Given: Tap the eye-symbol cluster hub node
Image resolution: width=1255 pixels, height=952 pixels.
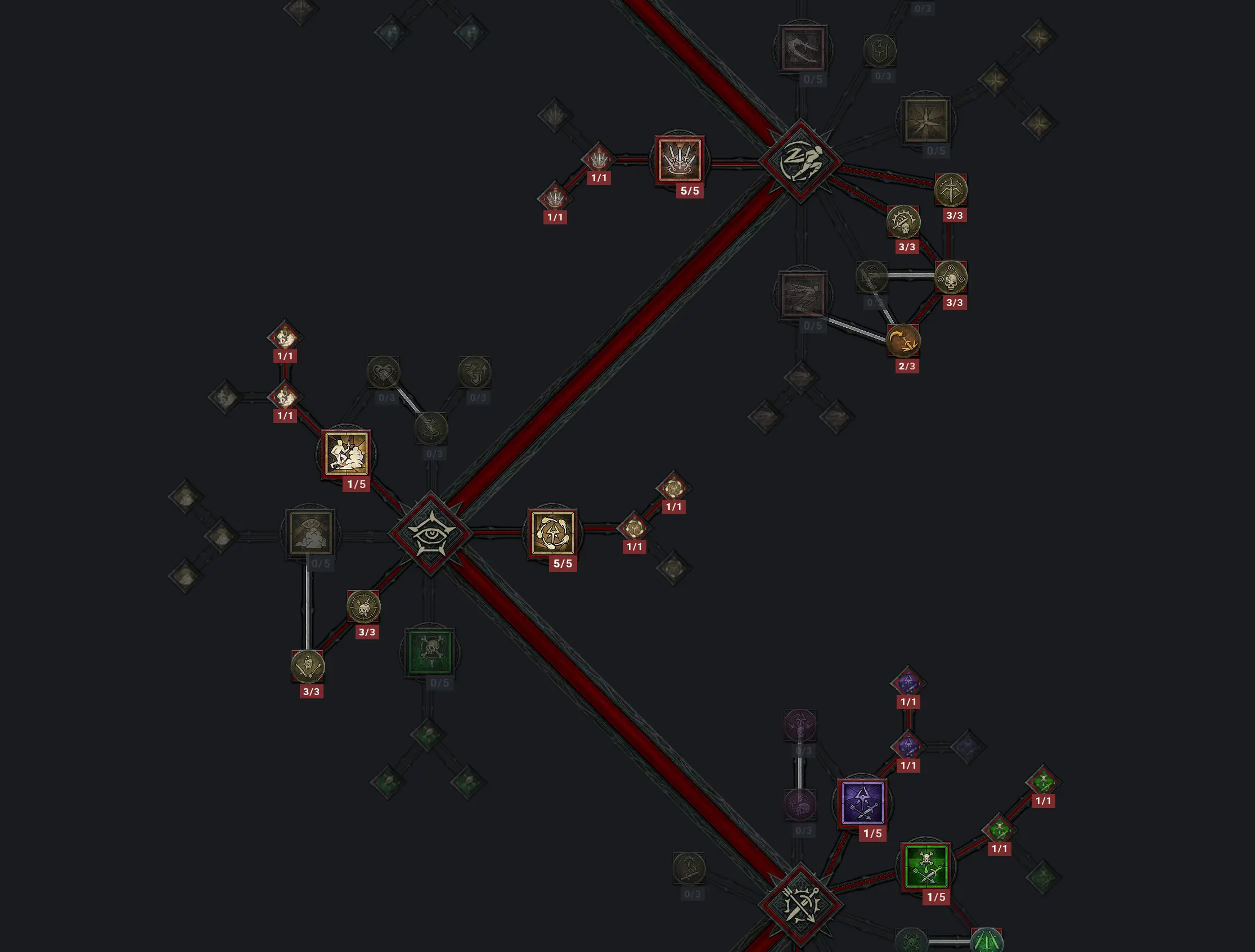Looking at the screenshot, I should 431,533.
